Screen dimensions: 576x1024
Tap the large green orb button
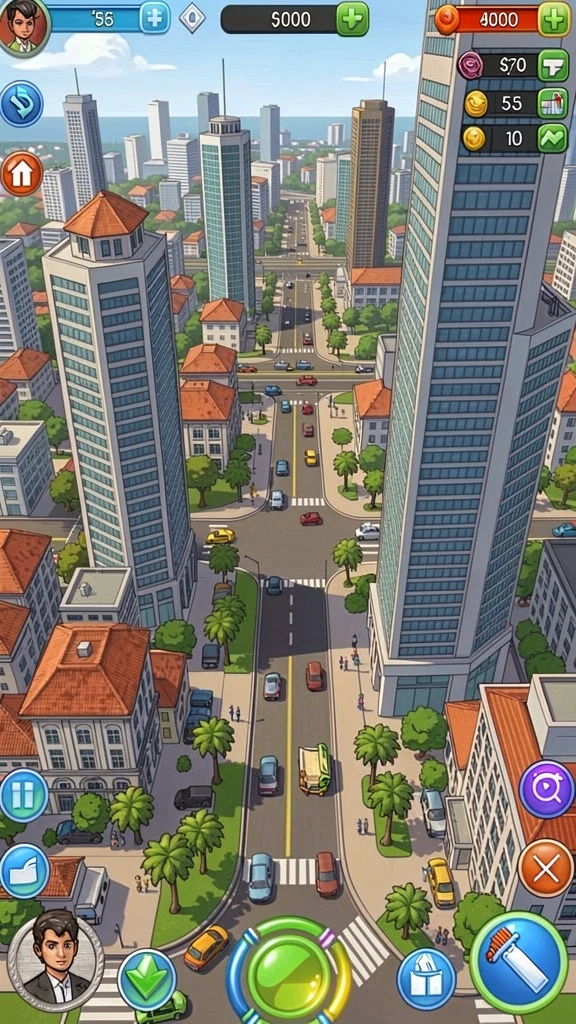[x=289, y=972]
